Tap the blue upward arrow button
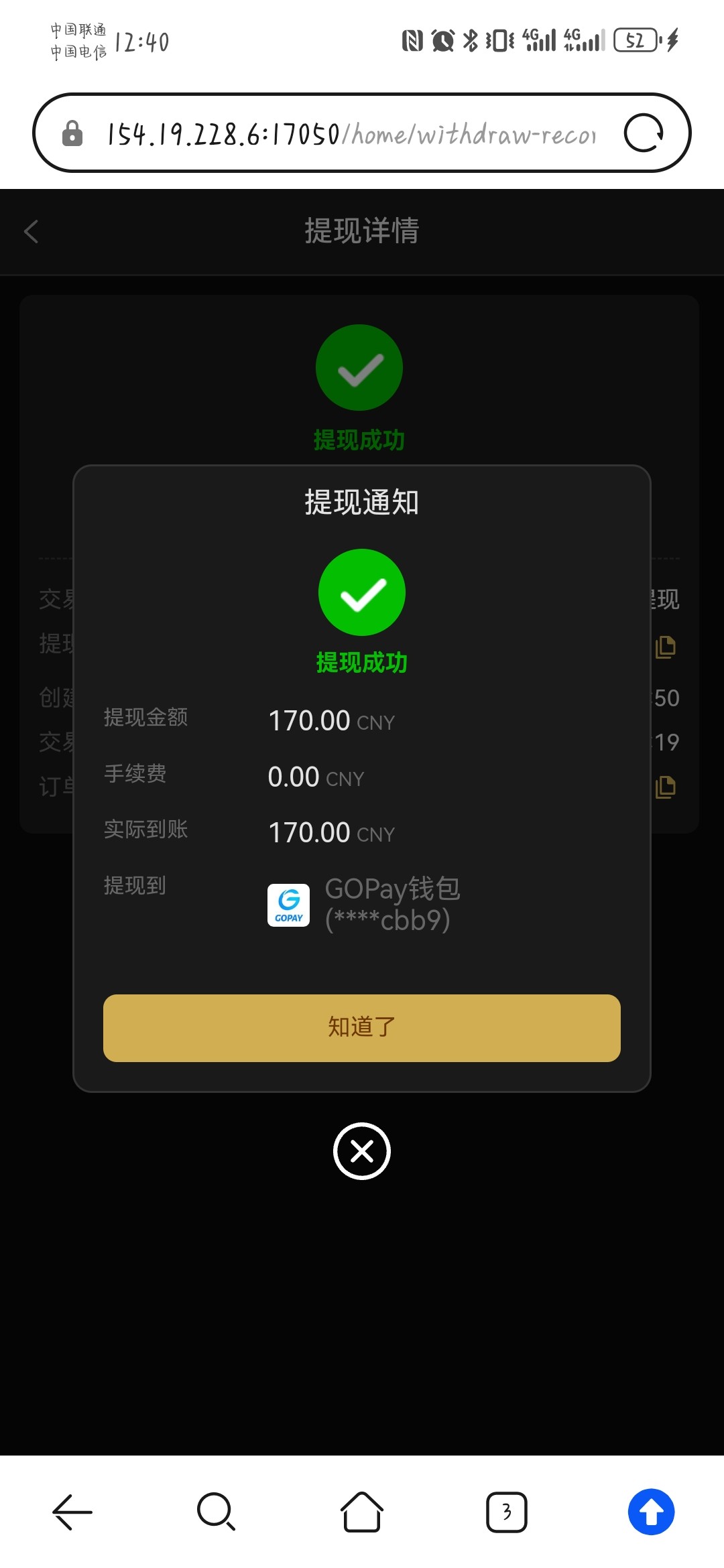 (651, 1512)
